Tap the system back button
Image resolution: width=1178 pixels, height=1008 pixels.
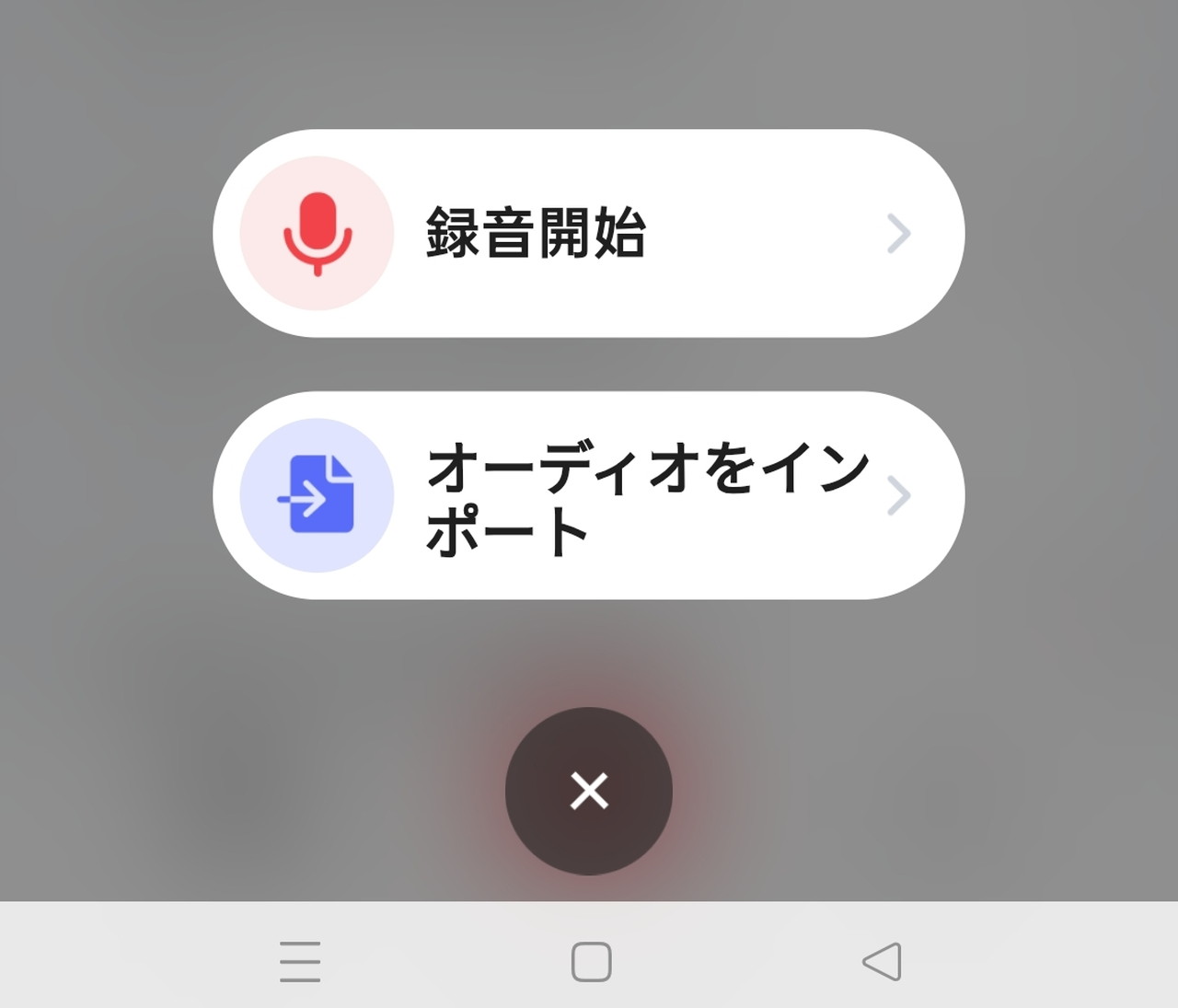coord(882,962)
